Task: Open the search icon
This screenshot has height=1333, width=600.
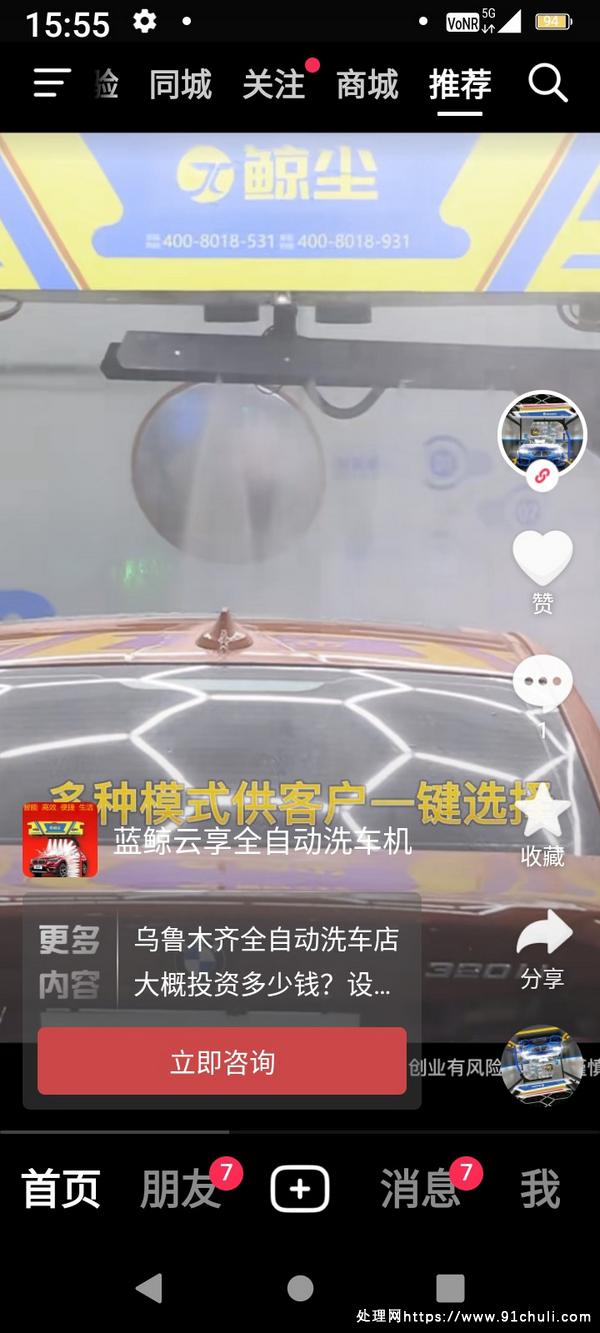Action: 548,85
